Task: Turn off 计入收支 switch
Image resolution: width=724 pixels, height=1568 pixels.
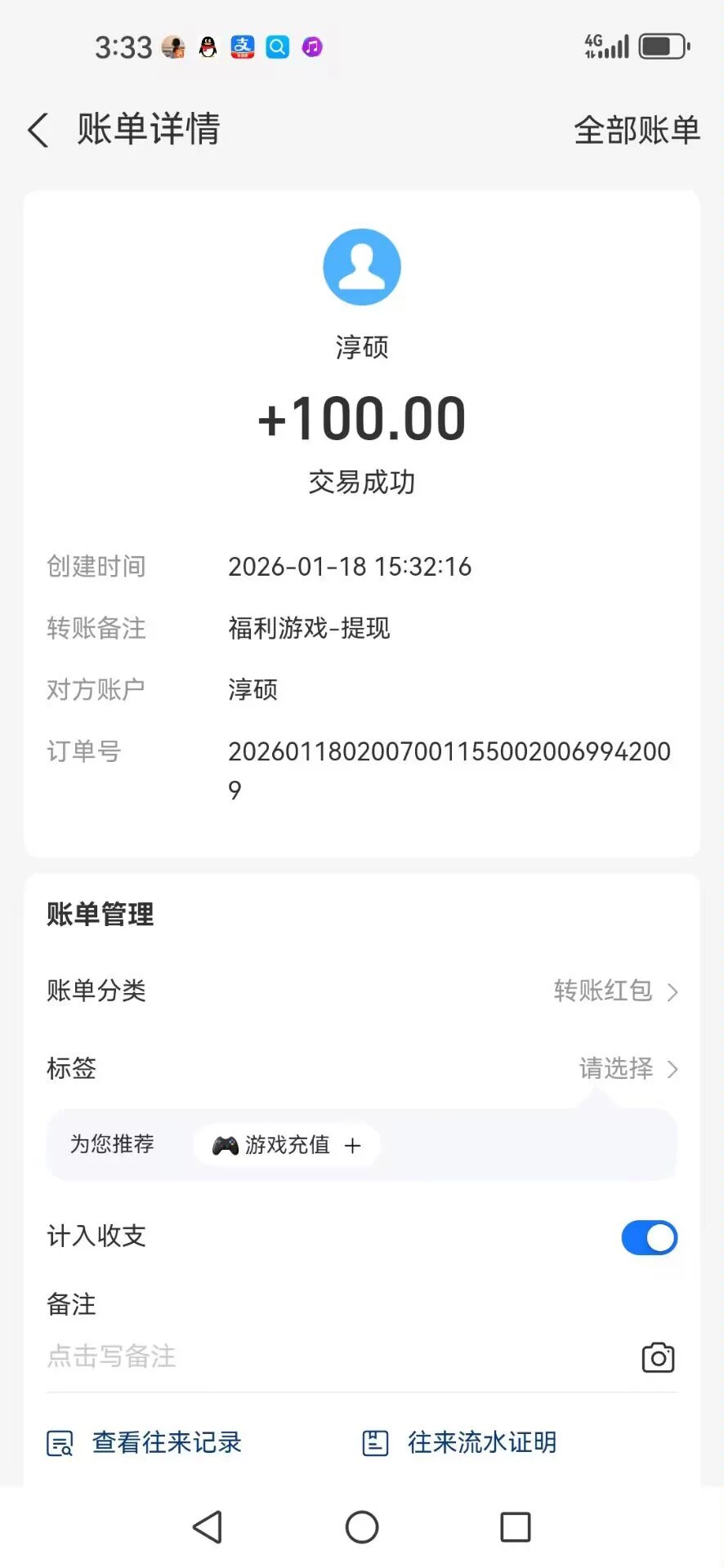Action: tap(649, 1237)
